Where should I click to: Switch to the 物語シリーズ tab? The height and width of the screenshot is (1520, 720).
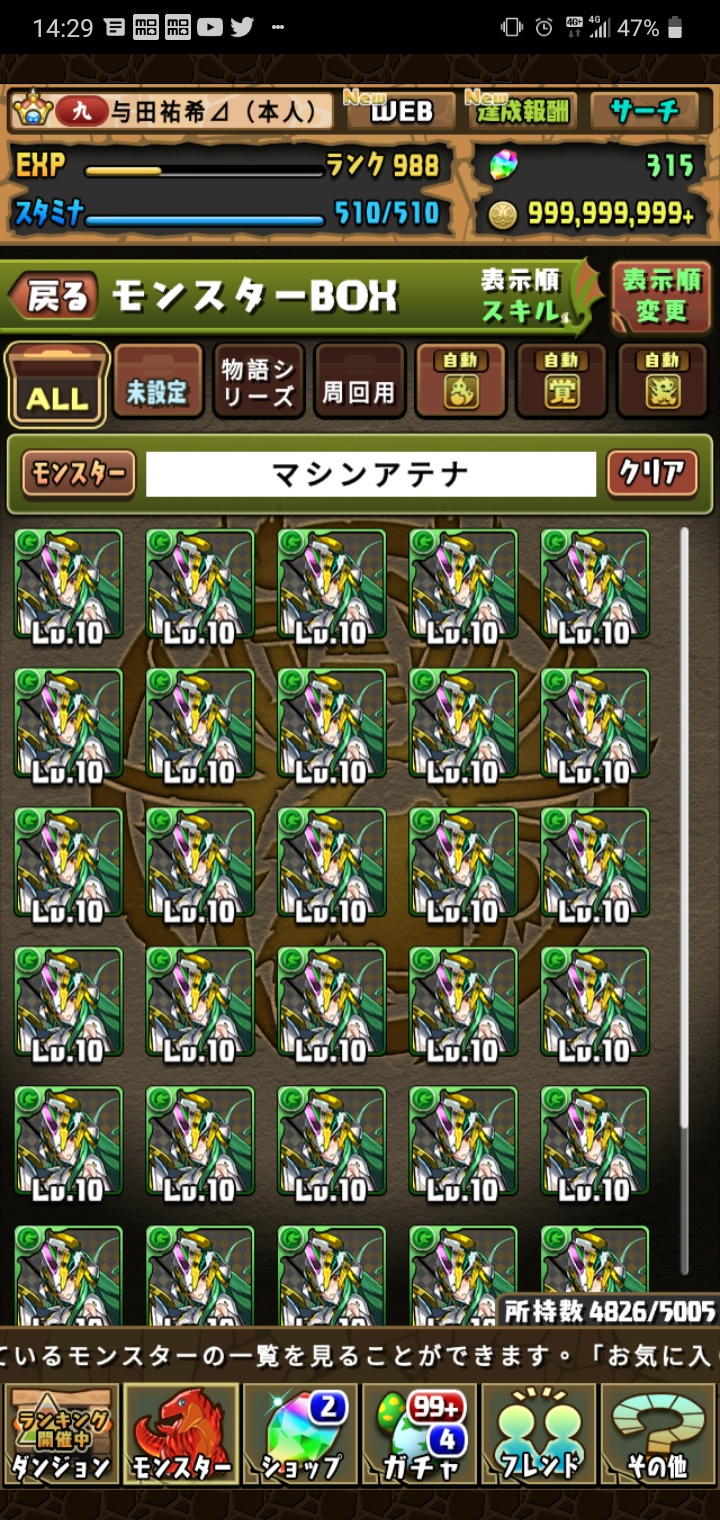tap(258, 383)
